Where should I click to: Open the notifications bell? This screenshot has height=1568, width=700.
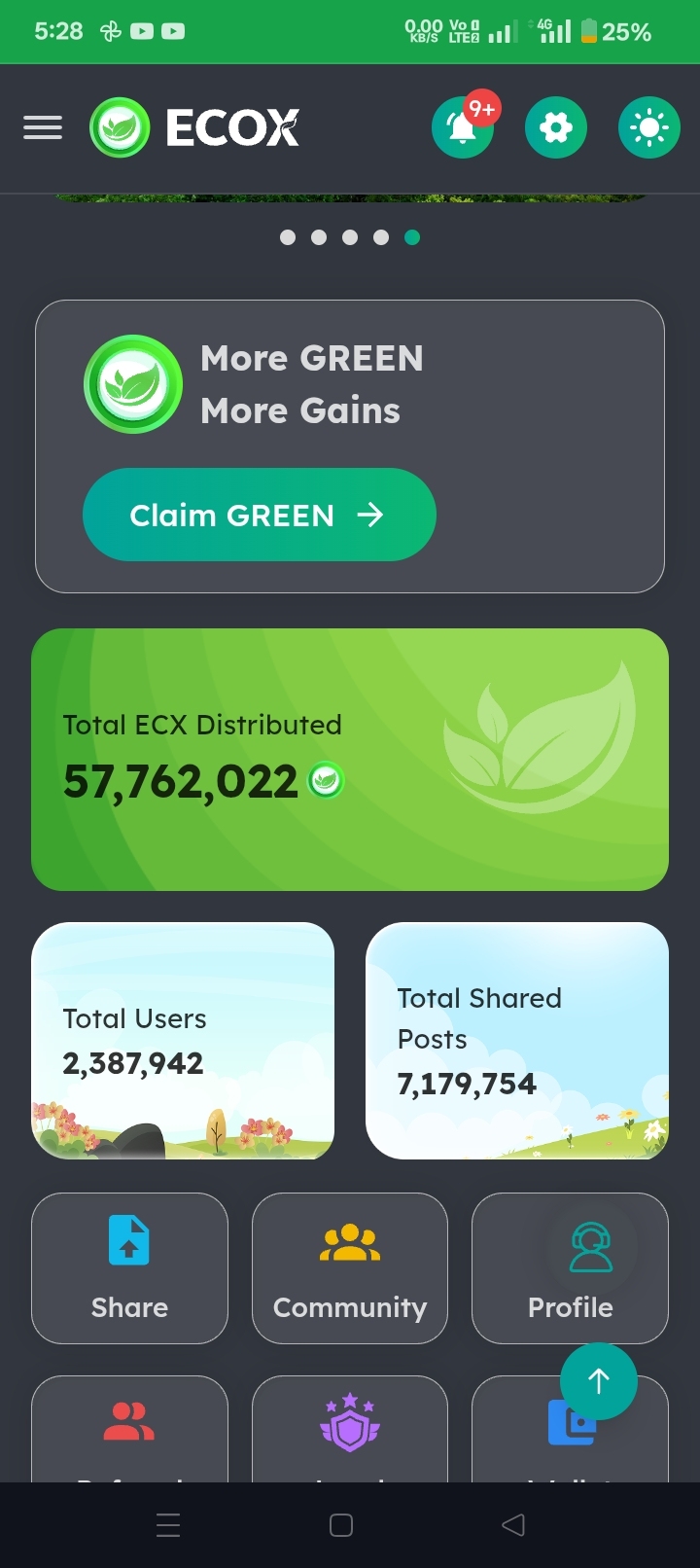[463, 127]
